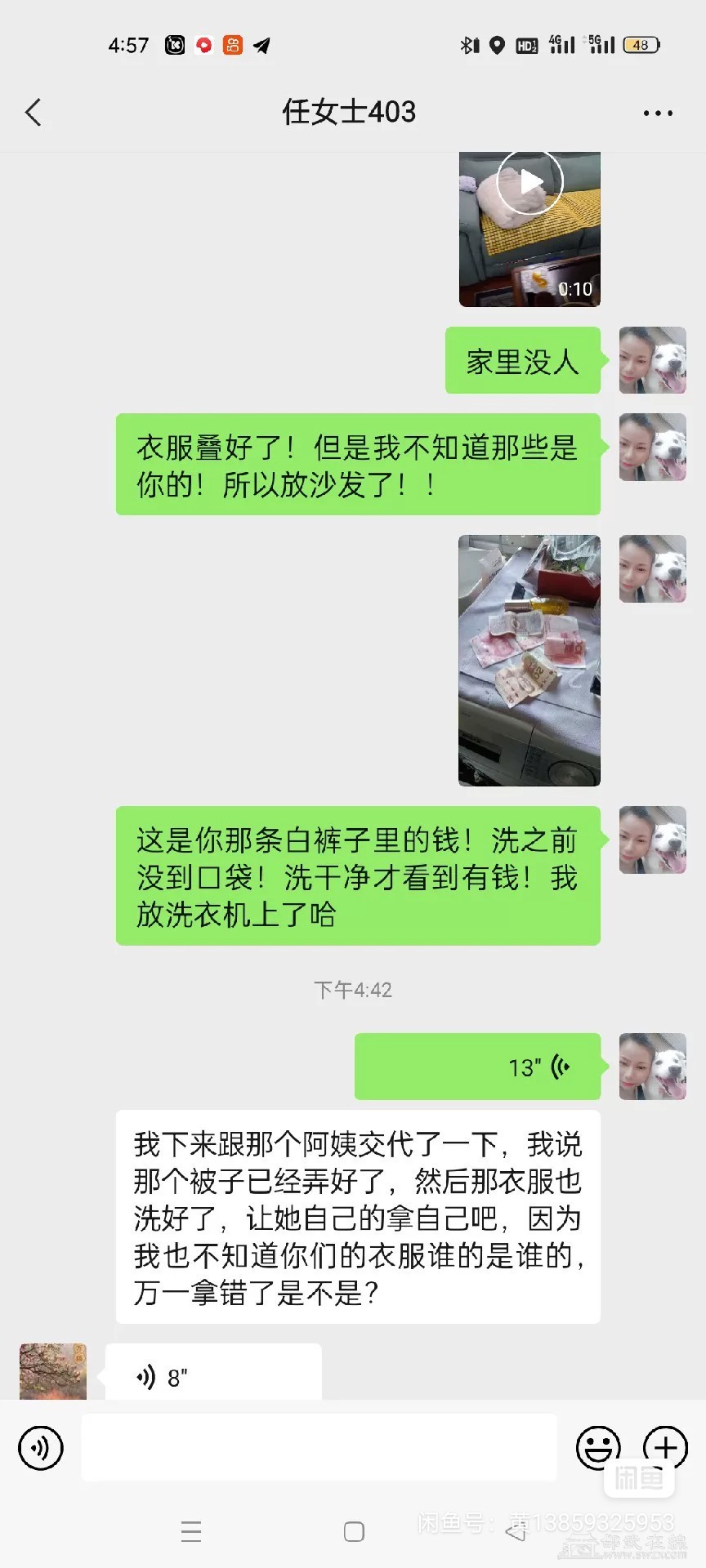The width and height of the screenshot is (706, 1568).
Task: Go to the system home screen
Action: point(354,1531)
